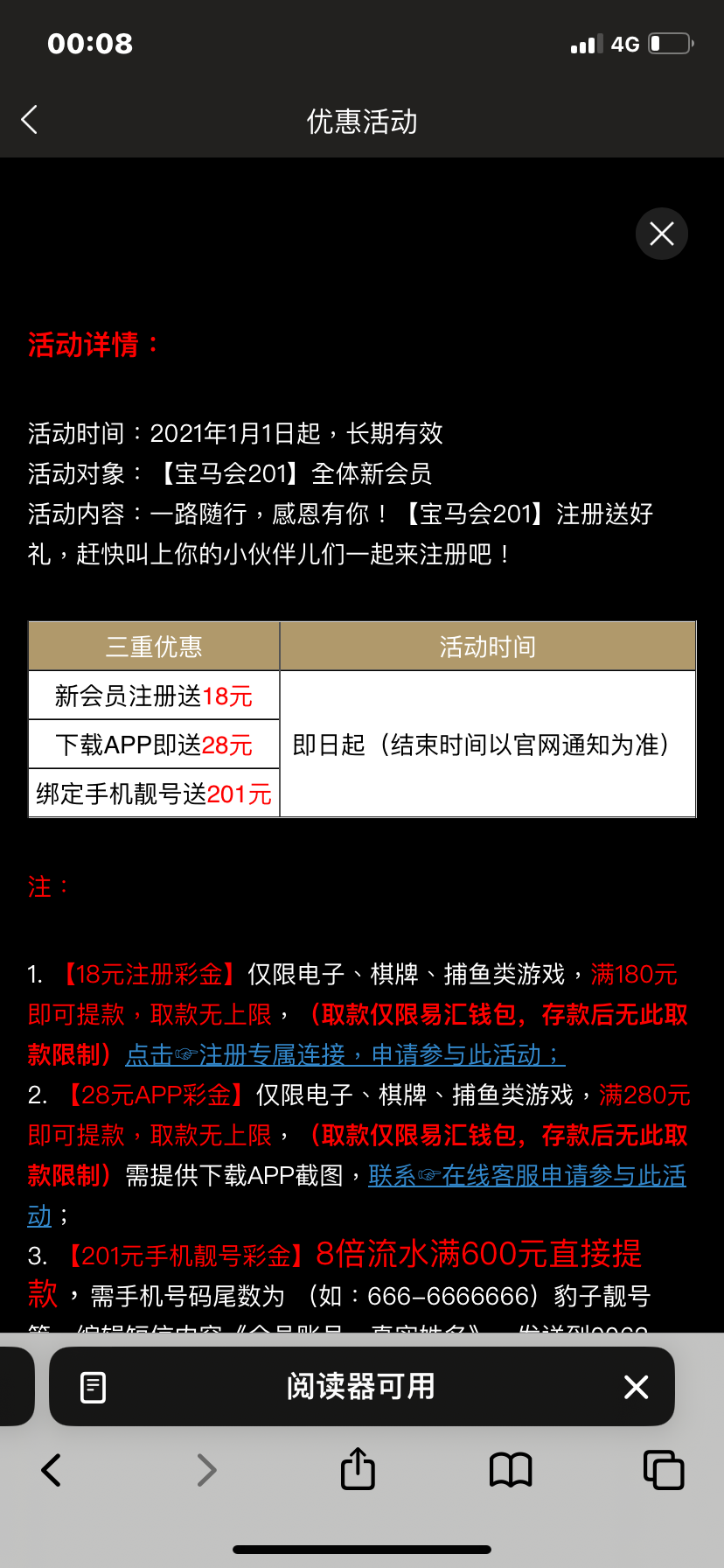Tap the 4G indicator in the status bar
The image size is (724, 1568).
tap(624, 41)
